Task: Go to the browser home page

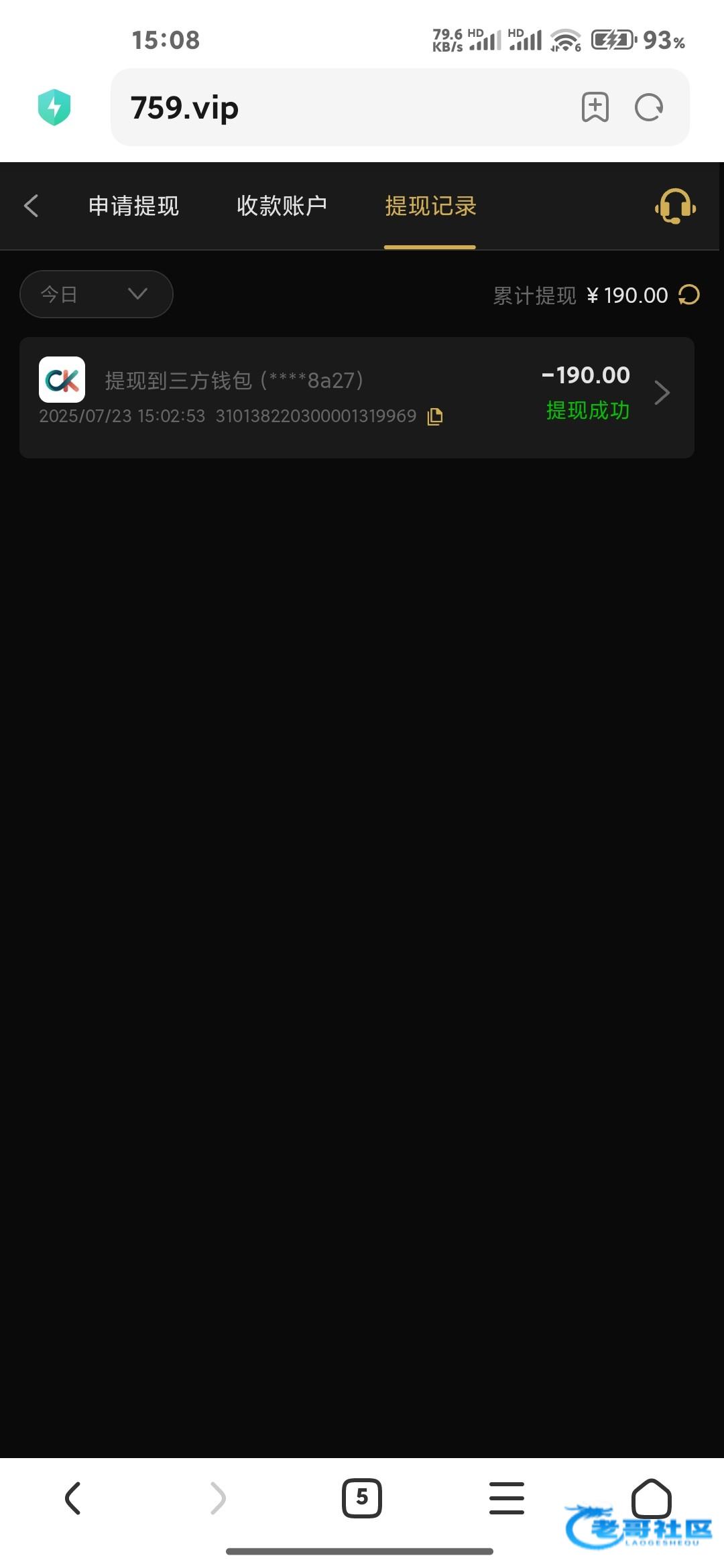Action: click(x=651, y=1498)
